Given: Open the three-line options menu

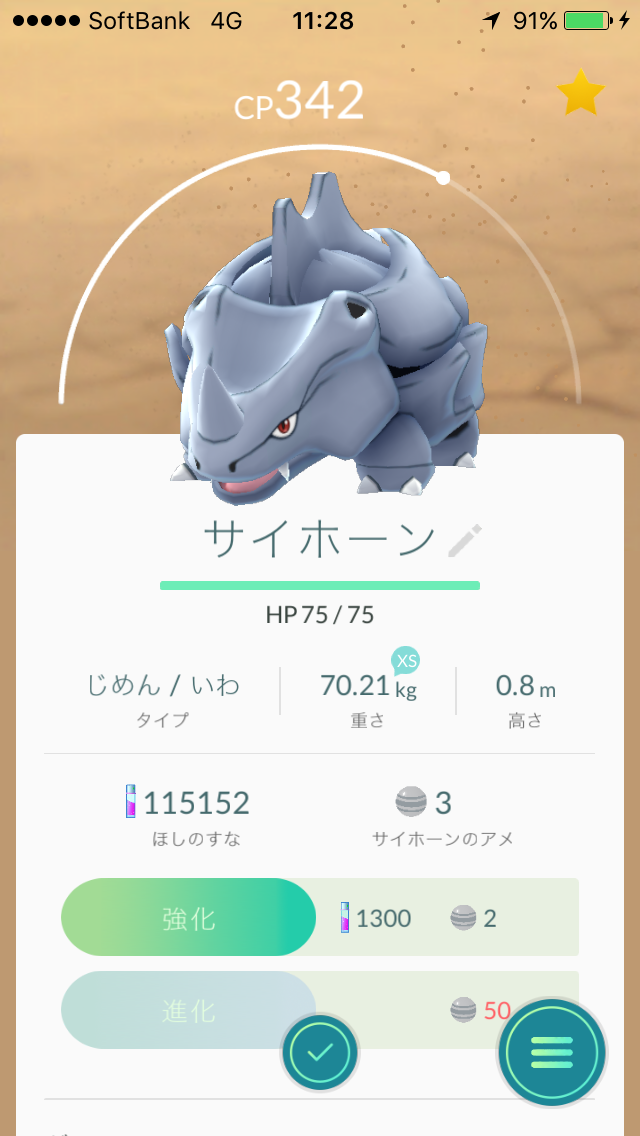Looking at the screenshot, I should click(x=552, y=1052).
